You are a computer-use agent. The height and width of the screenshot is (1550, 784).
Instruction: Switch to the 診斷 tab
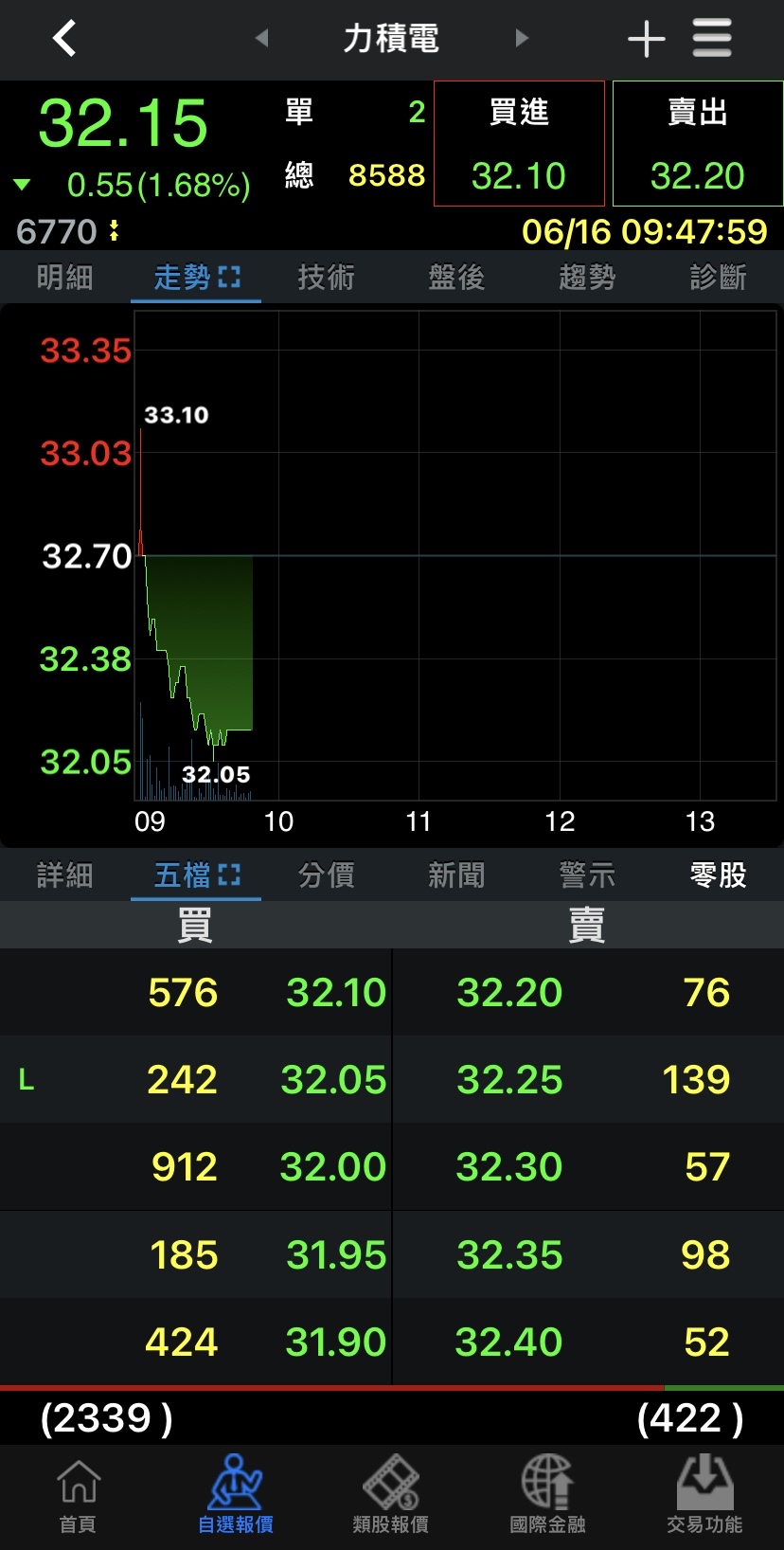718,278
